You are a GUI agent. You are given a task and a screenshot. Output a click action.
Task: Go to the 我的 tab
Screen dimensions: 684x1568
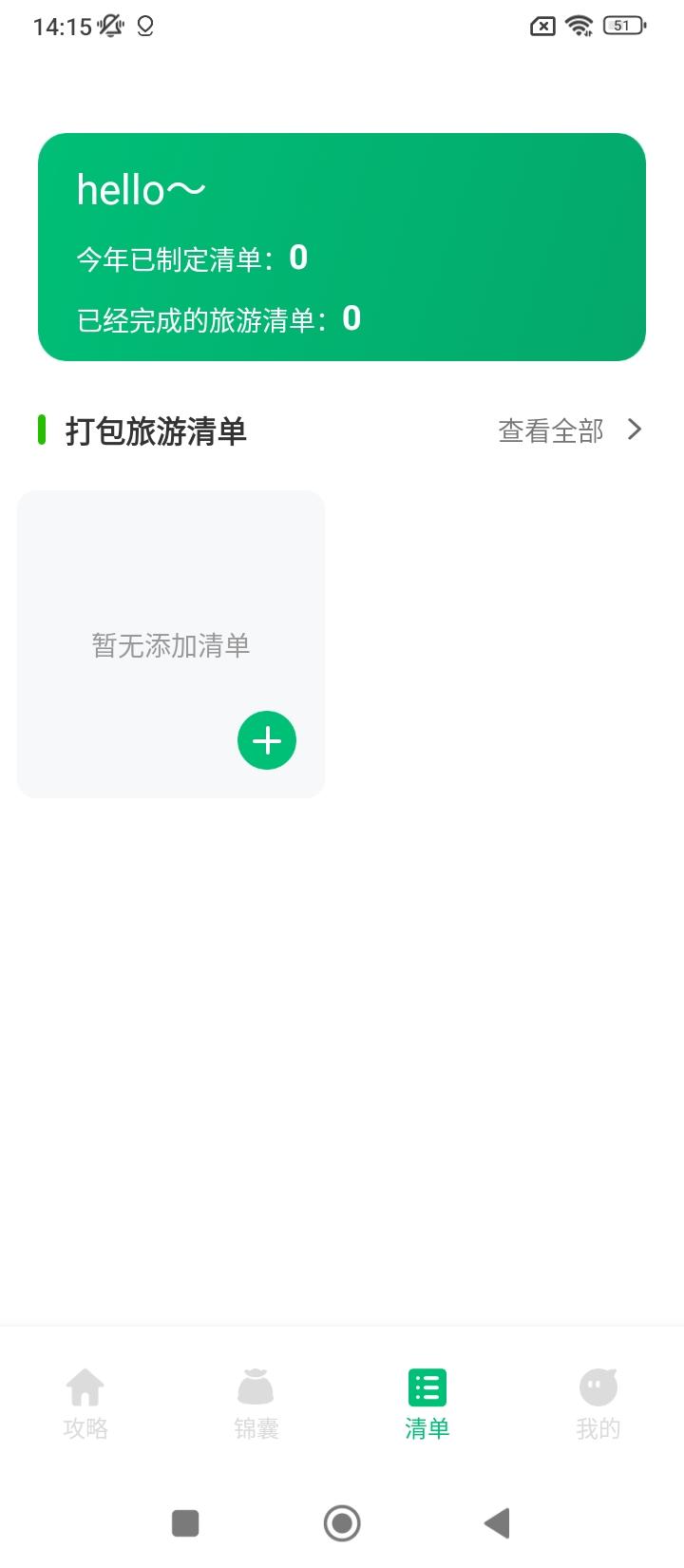(598, 1404)
